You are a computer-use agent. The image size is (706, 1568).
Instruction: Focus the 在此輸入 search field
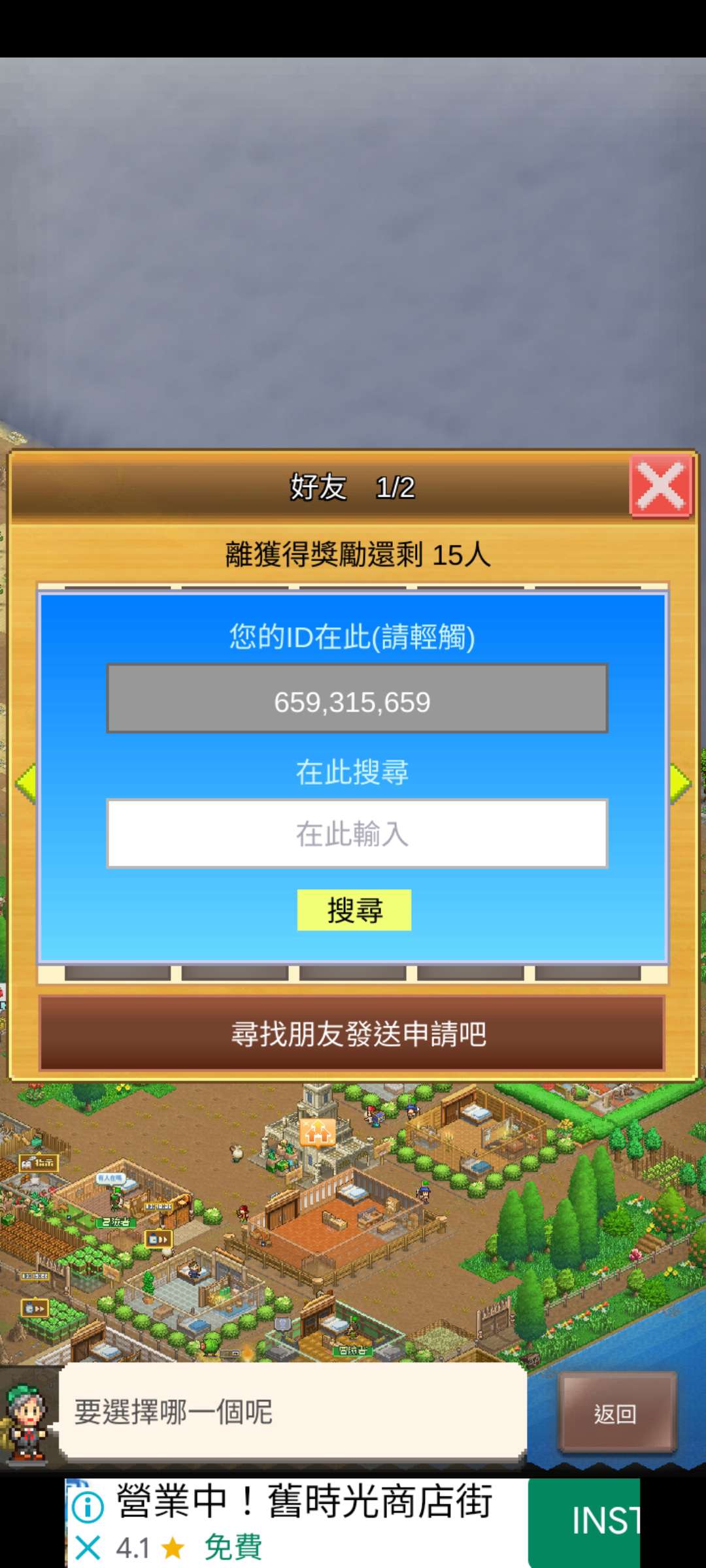coord(357,834)
